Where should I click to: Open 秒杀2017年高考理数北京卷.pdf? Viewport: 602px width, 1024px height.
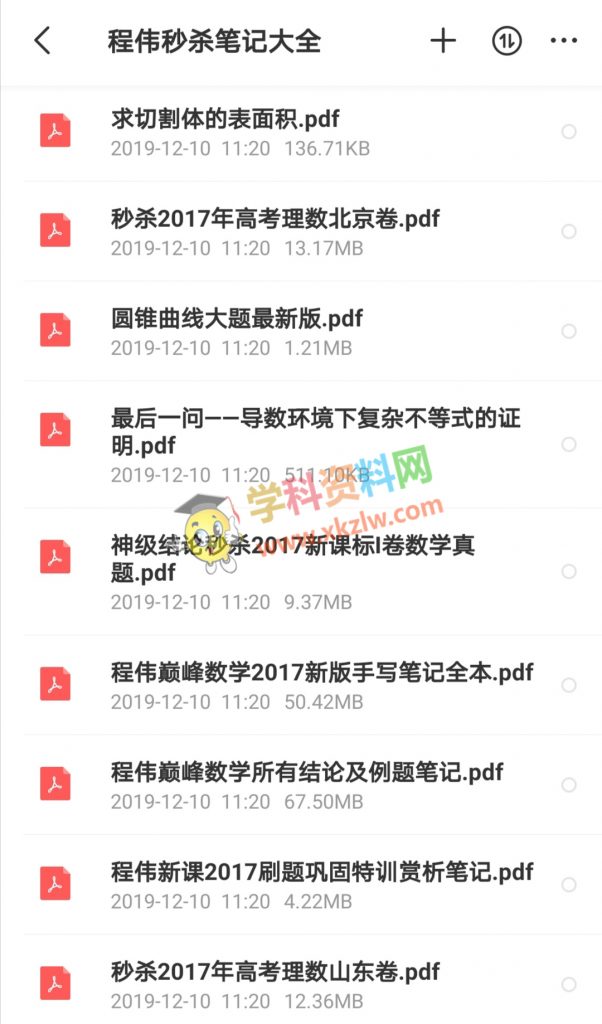click(275, 219)
